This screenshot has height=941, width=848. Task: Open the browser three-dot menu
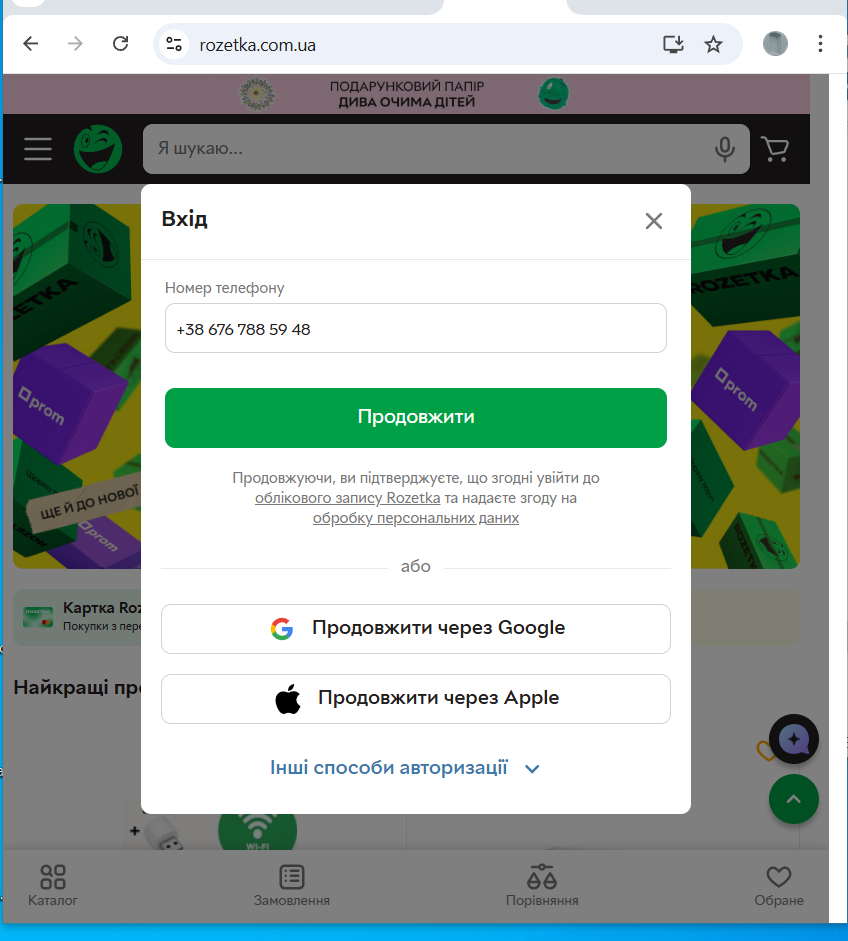[820, 44]
